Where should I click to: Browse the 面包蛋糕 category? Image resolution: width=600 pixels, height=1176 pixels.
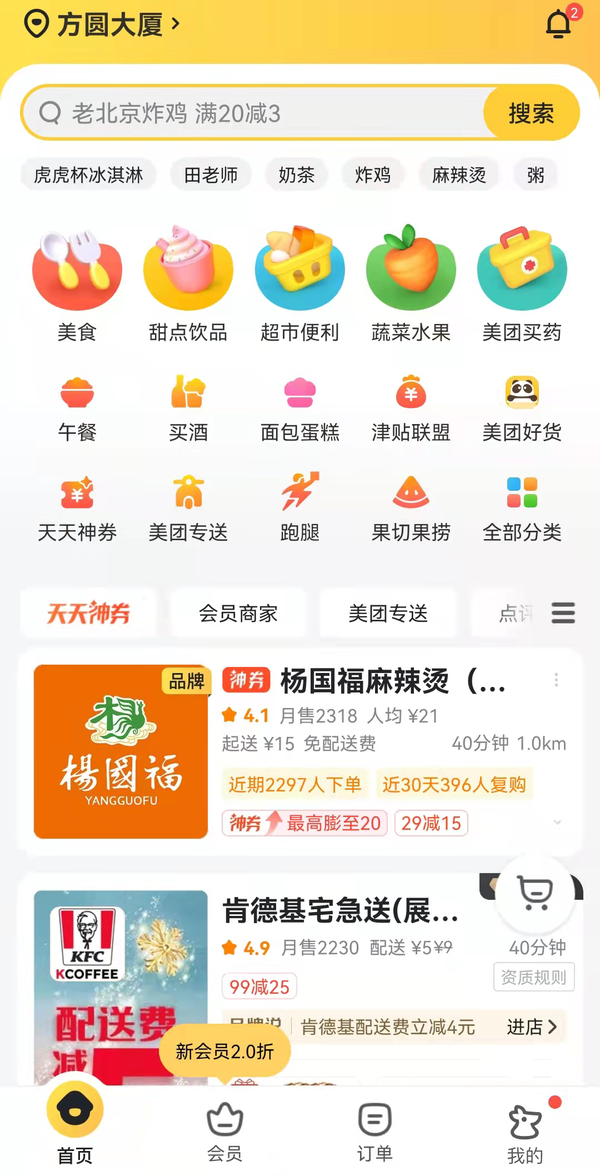pos(300,408)
